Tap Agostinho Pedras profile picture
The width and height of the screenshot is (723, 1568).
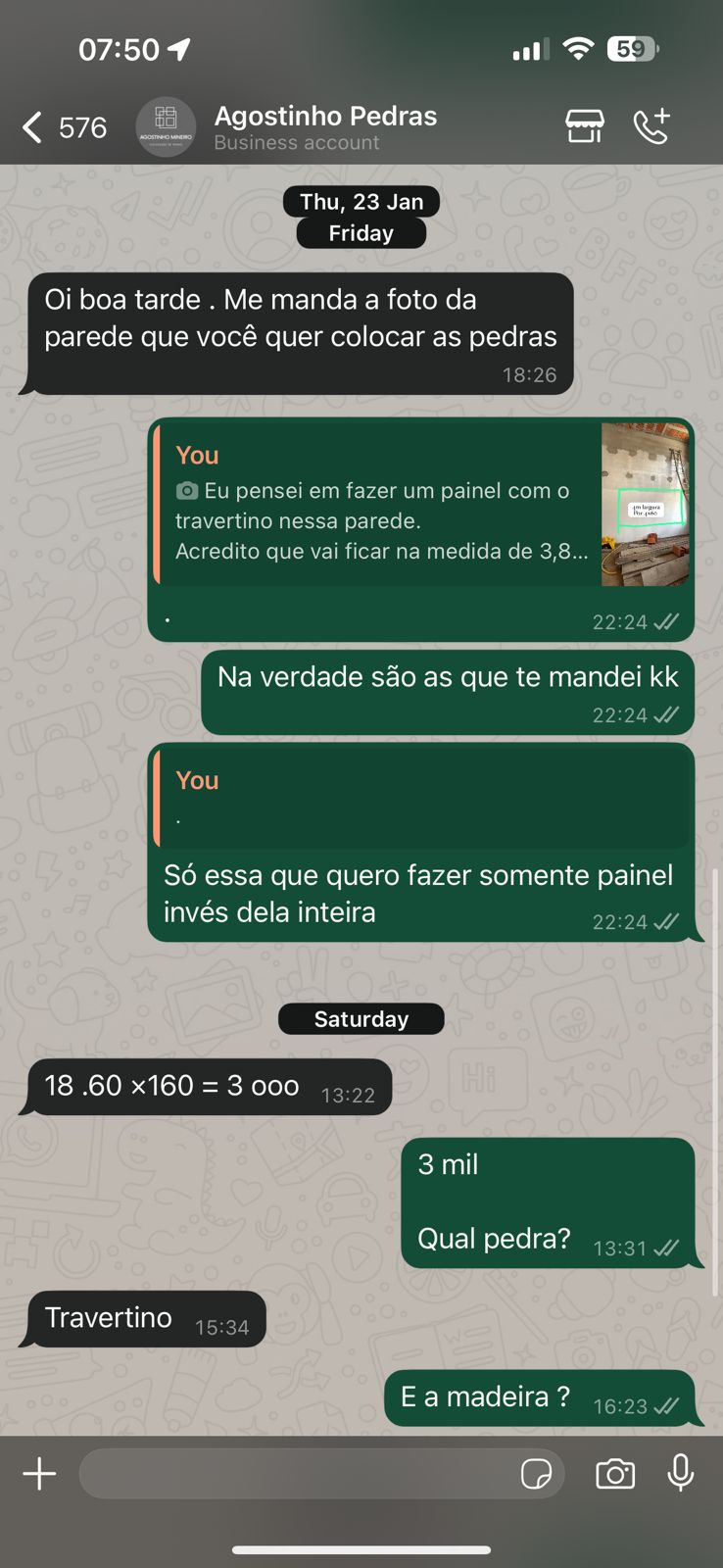pos(165,126)
